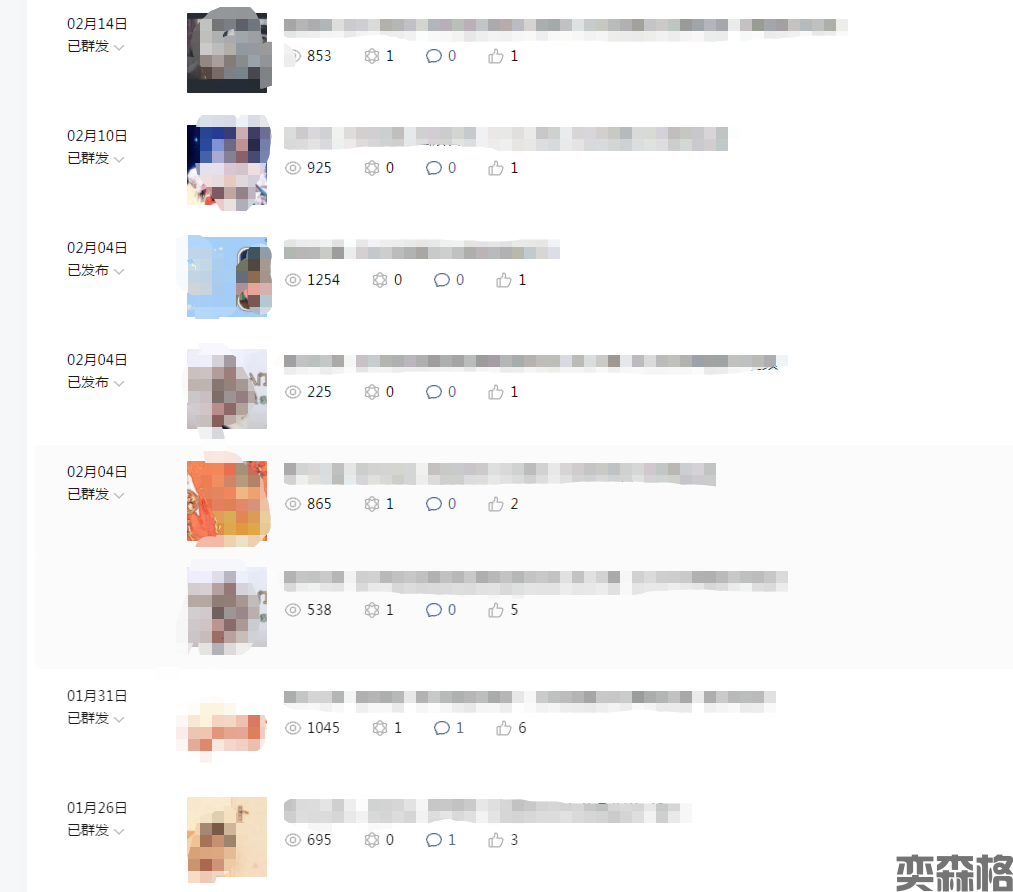Open the article thumbnail with 925 views

tap(227, 164)
